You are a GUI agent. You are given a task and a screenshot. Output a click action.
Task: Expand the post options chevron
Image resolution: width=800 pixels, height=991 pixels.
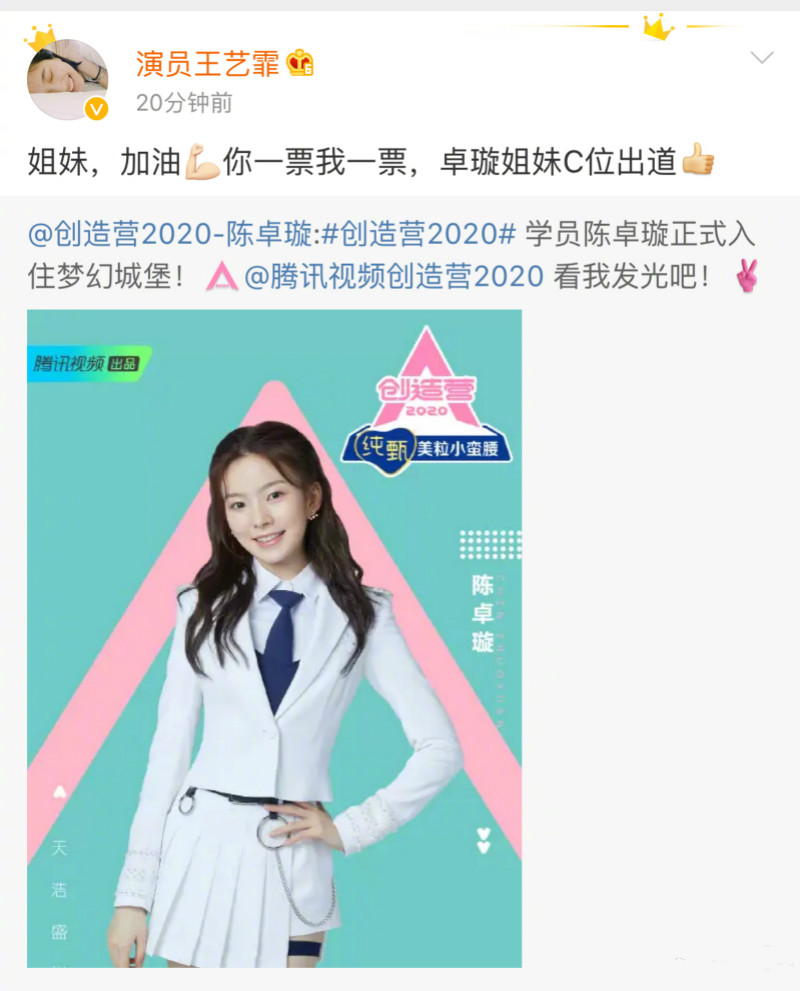762,58
